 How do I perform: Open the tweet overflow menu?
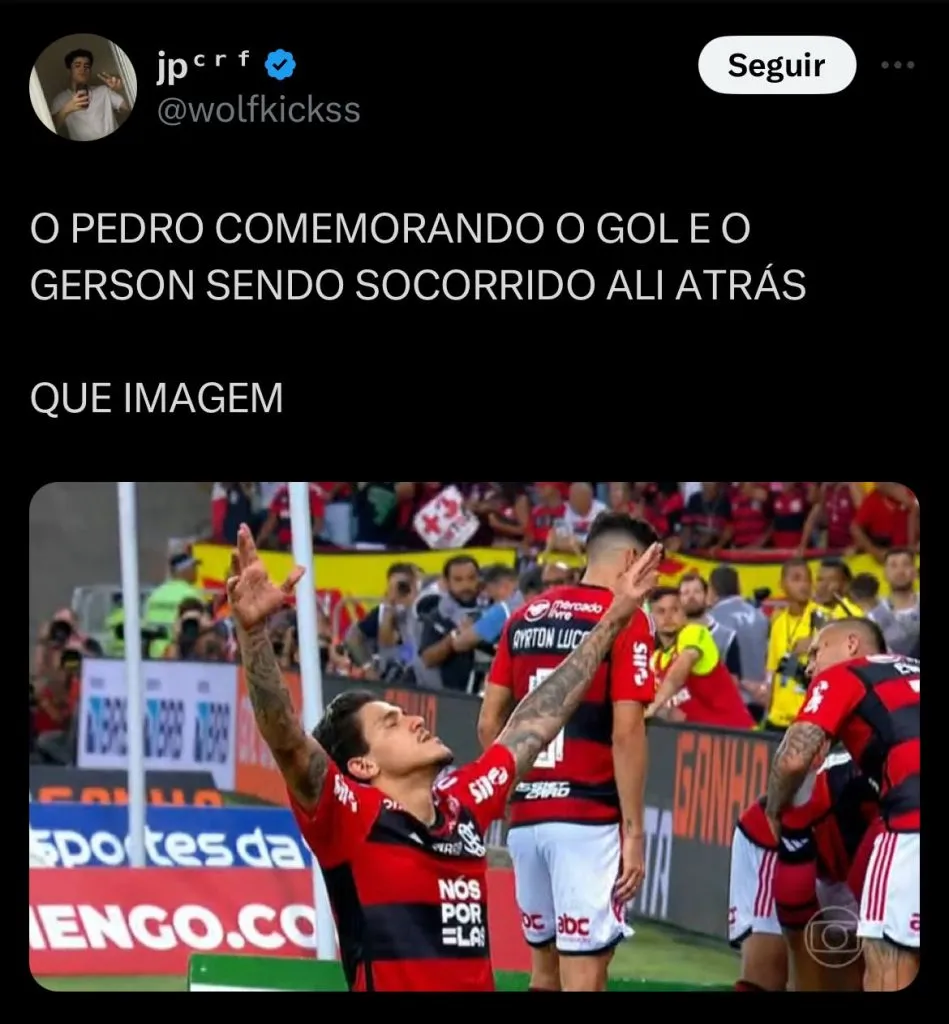point(897,66)
